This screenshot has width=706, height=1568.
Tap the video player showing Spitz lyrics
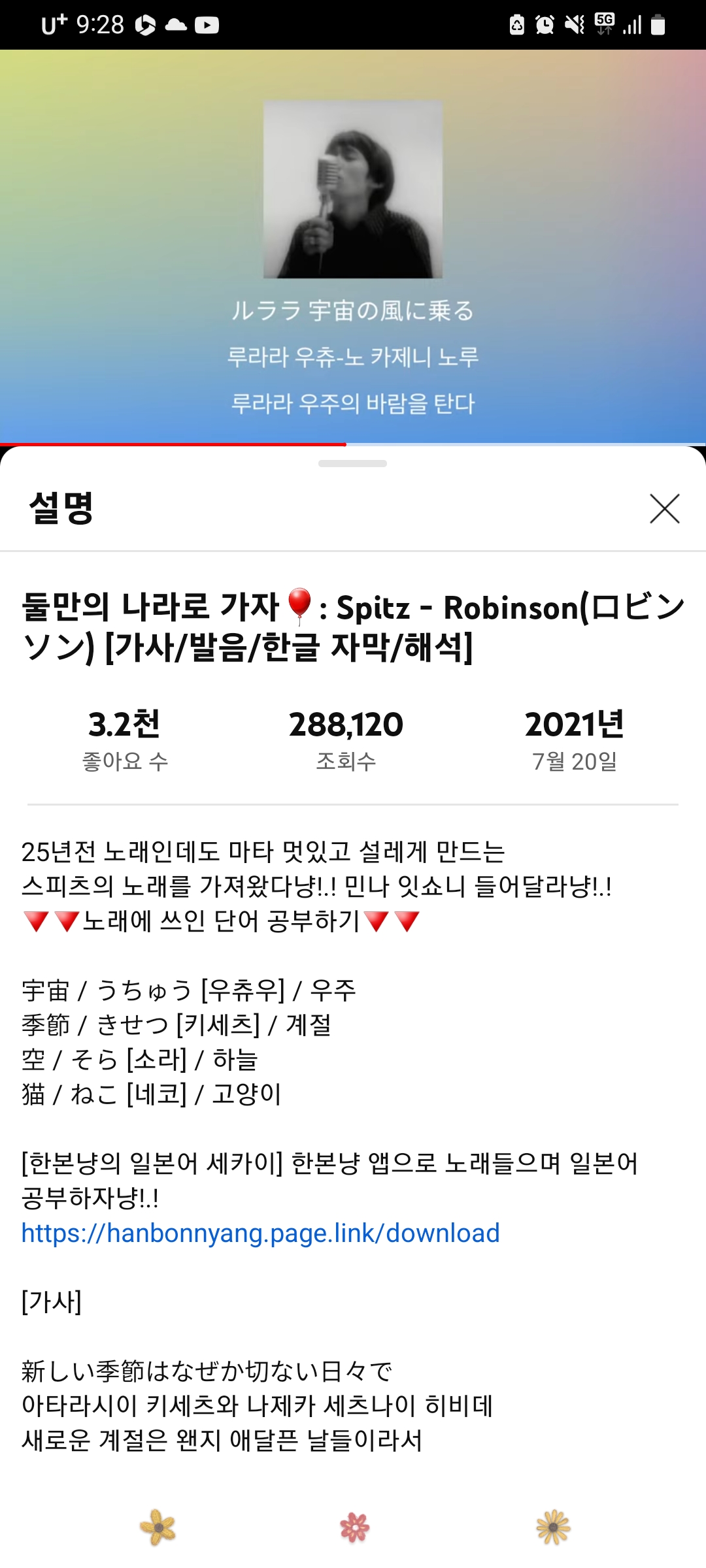pyautogui.click(x=353, y=248)
